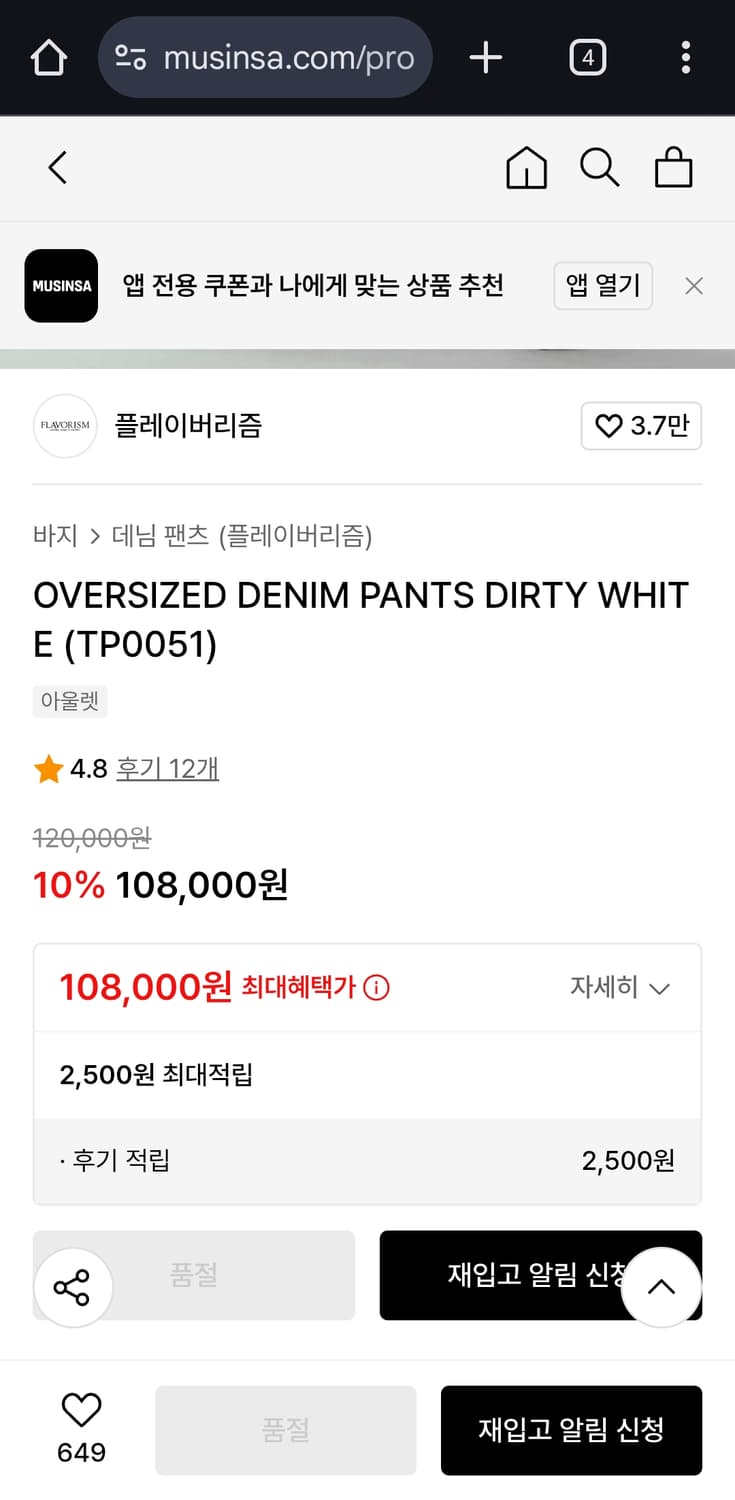
Task: Open the 후기 12개 reviews link
Action: click(x=168, y=769)
